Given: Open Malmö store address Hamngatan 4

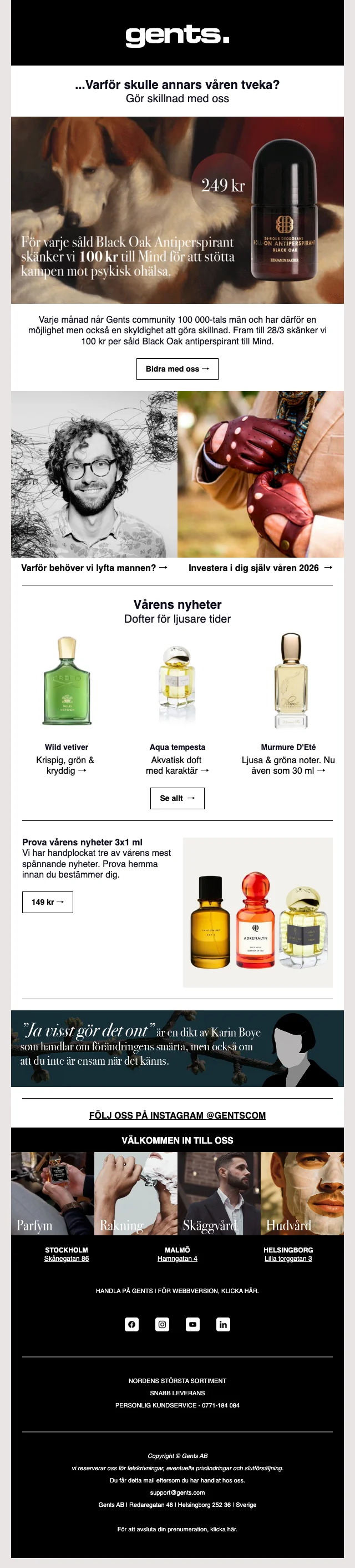Looking at the screenshot, I should pyautogui.click(x=177, y=1258).
